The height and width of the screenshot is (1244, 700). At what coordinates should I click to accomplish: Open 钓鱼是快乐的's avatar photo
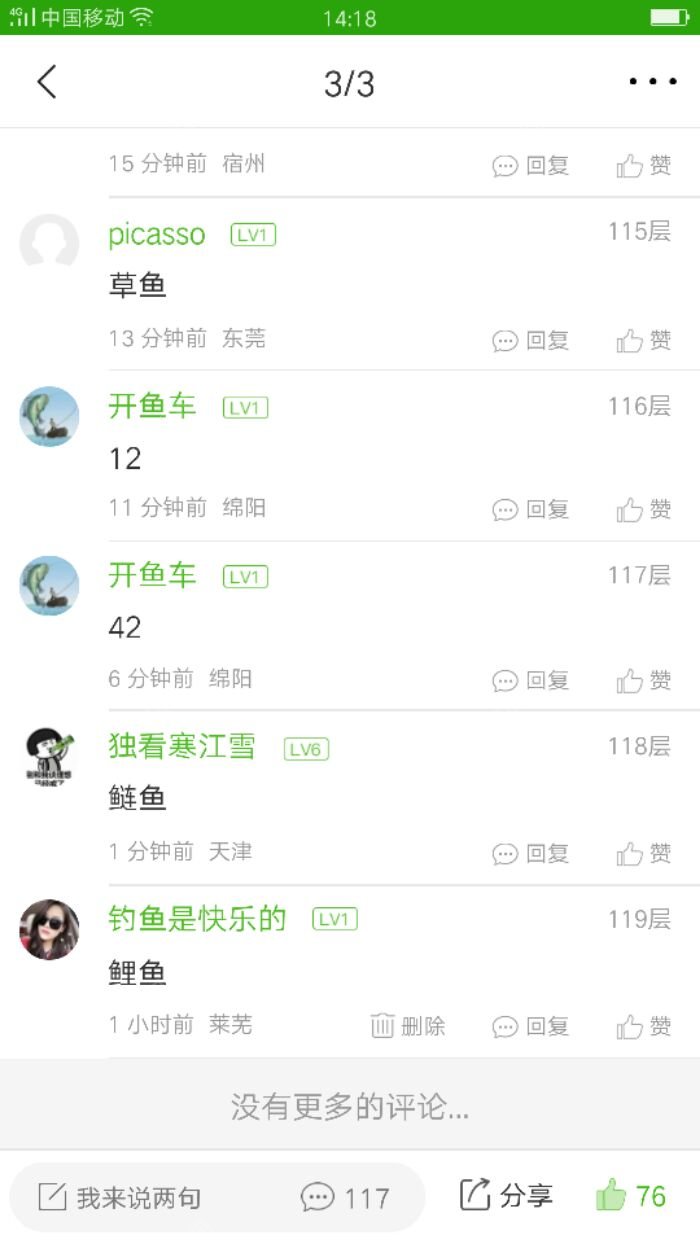click(49, 929)
